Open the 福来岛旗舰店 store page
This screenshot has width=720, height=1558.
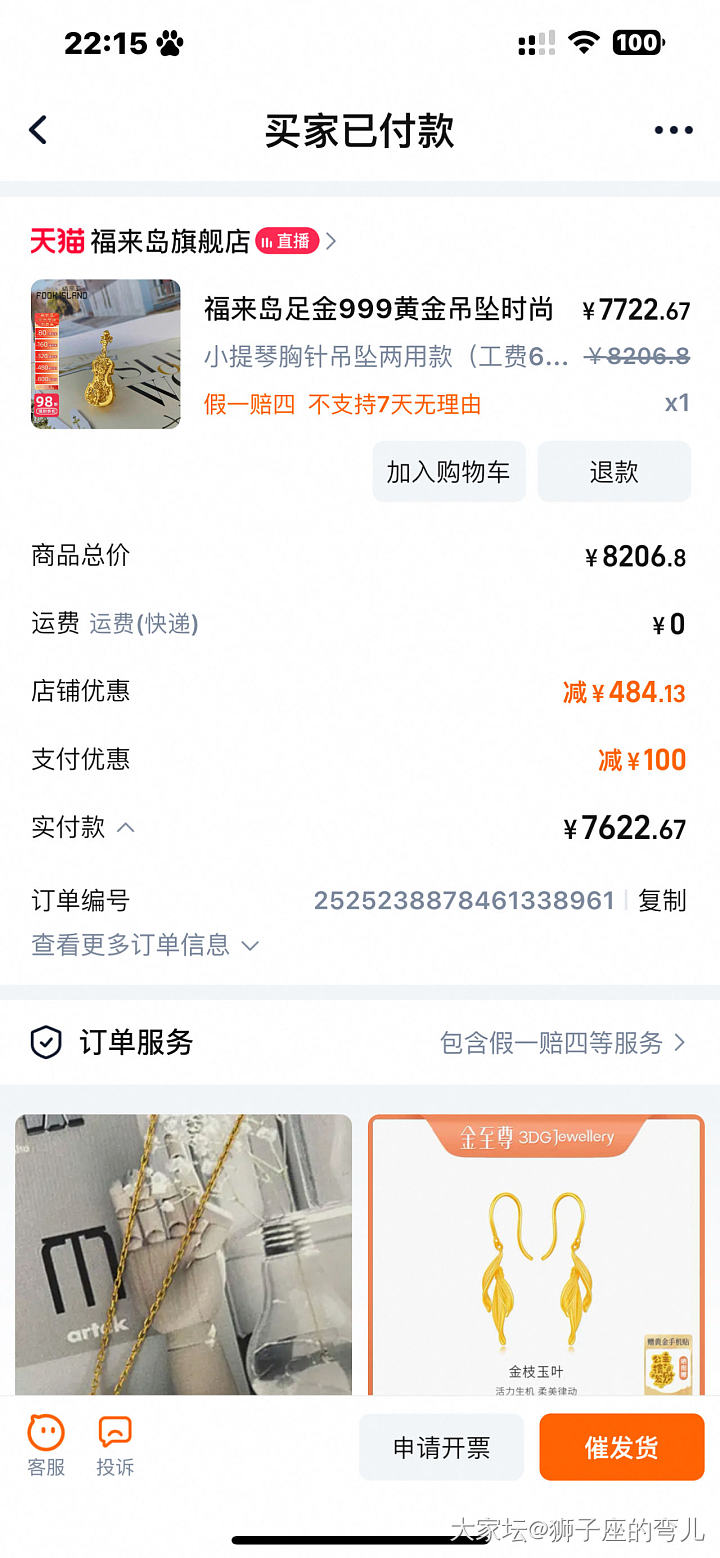coord(170,241)
